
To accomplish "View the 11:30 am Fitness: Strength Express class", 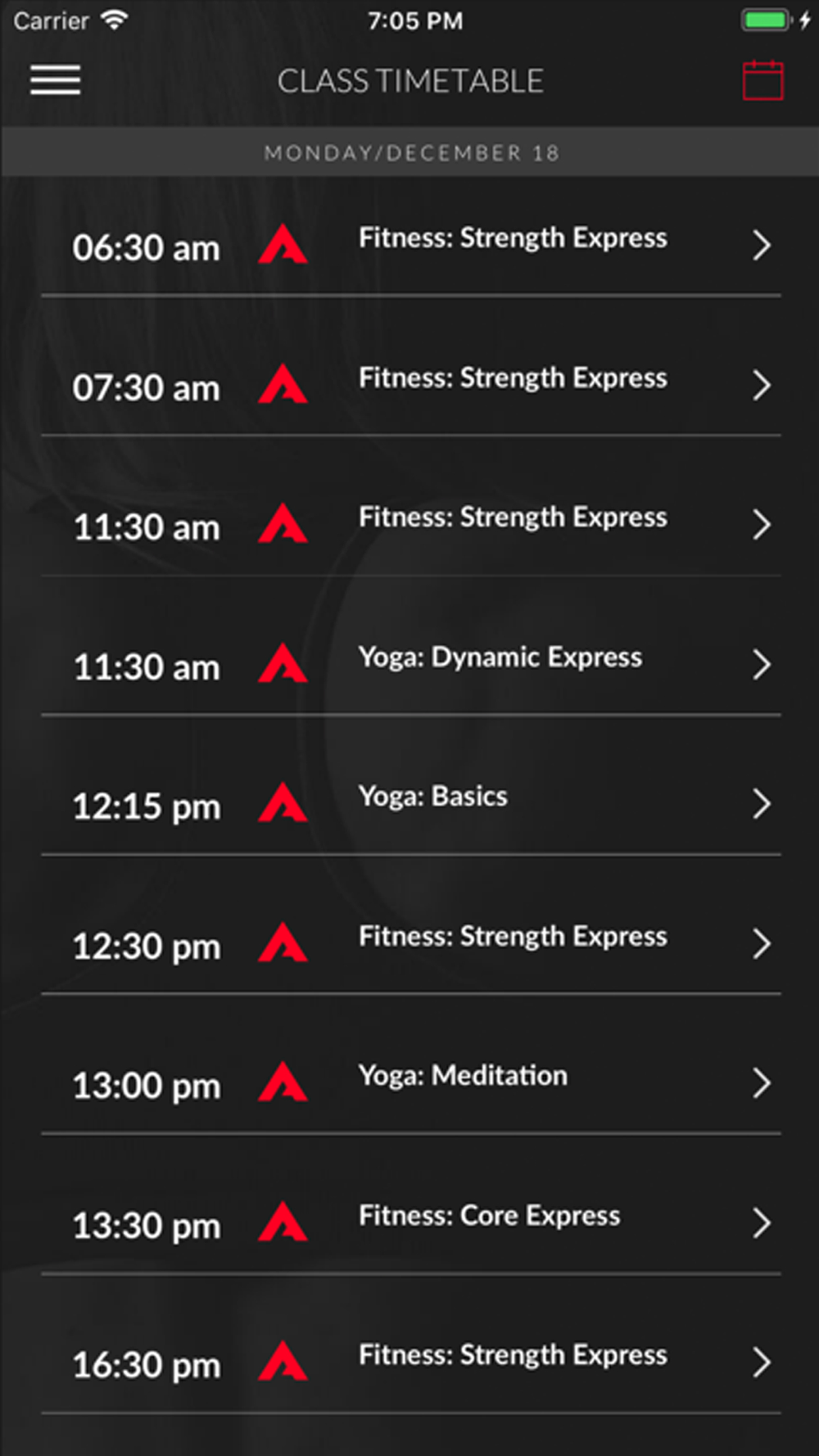I will pos(411,524).
